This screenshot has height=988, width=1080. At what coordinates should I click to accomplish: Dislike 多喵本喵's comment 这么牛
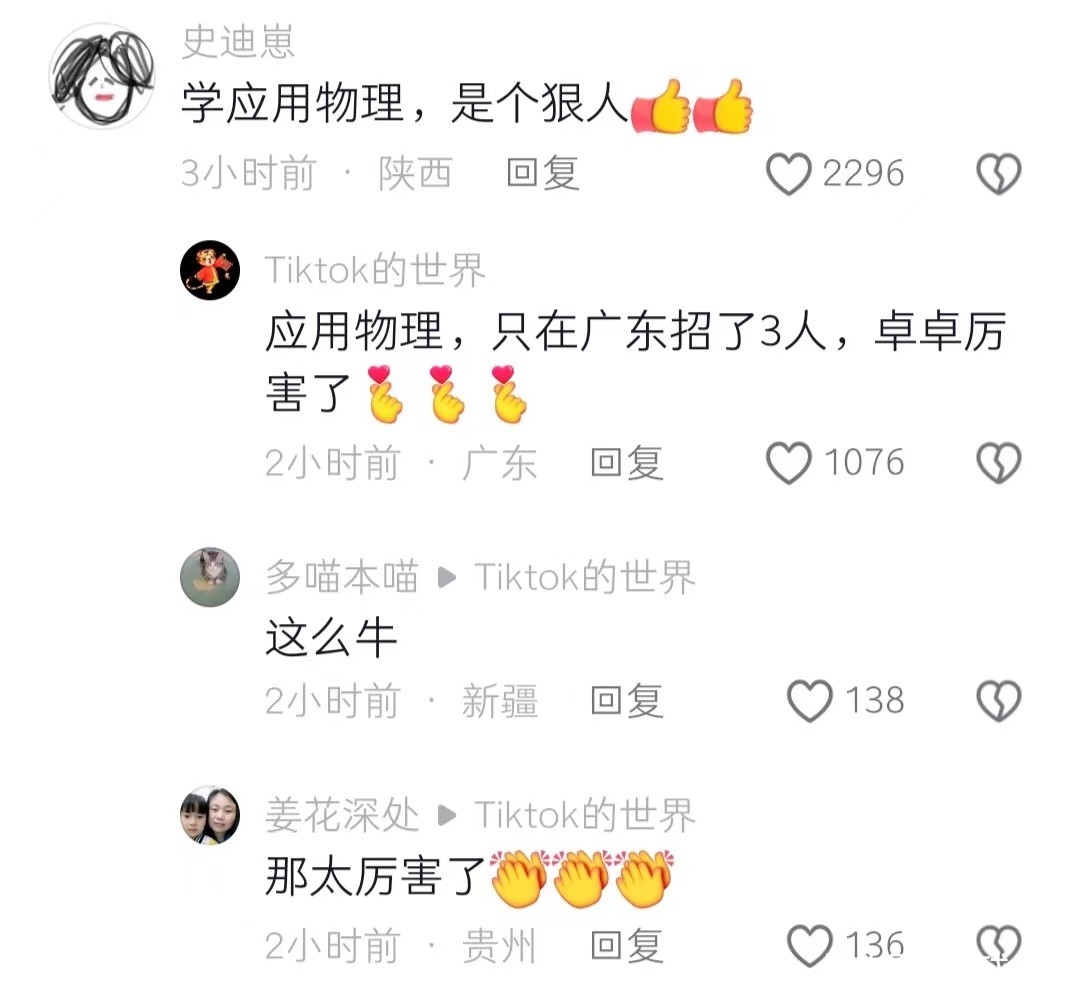998,701
